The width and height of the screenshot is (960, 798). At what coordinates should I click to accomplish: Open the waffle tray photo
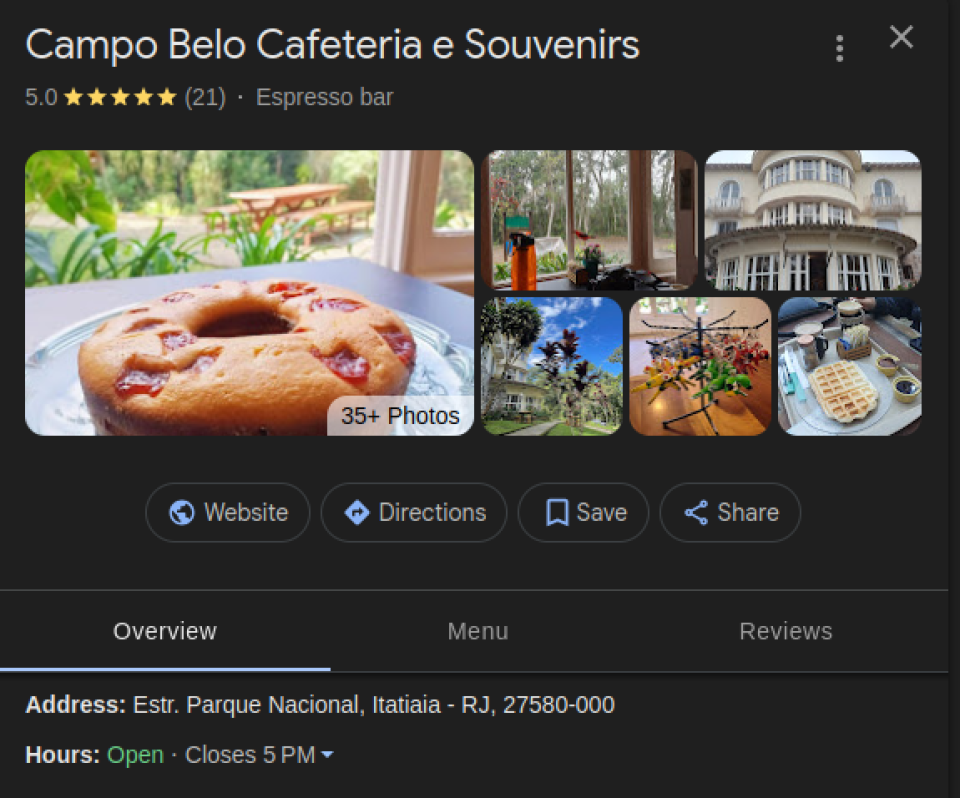[x=849, y=366]
